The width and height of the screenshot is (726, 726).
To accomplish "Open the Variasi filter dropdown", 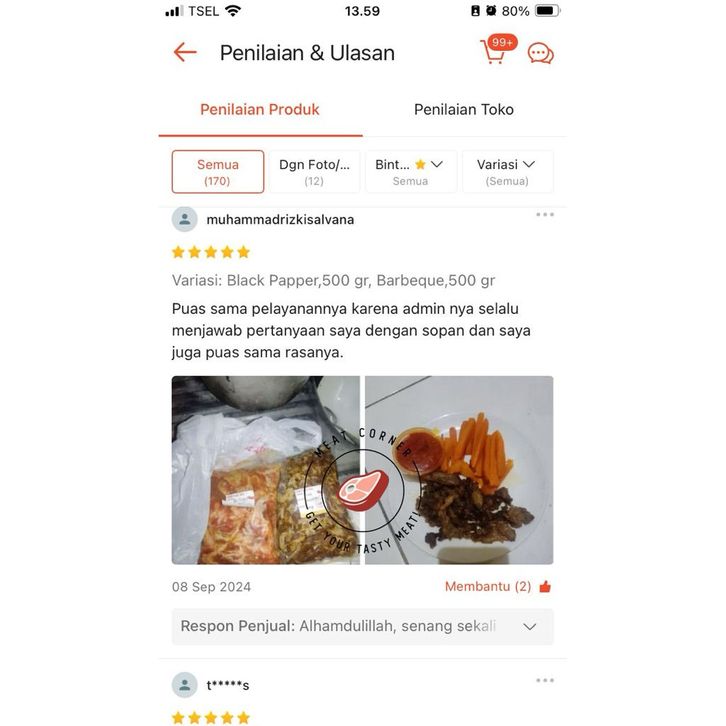I will click(507, 172).
